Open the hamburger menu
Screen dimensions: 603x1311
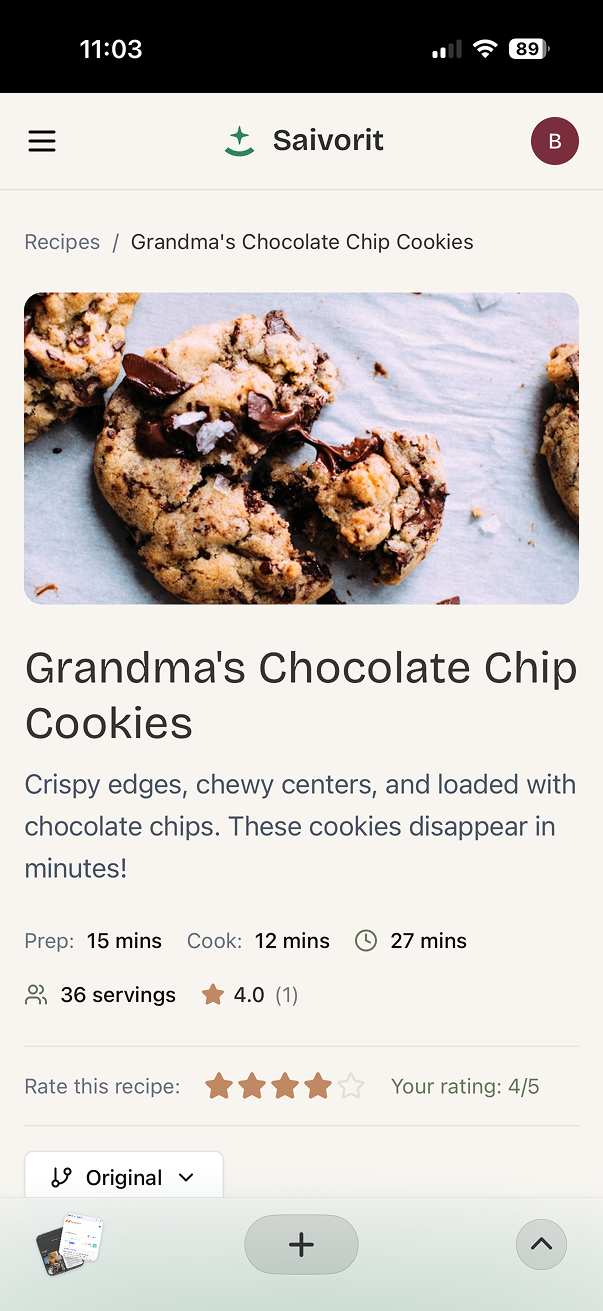coord(42,141)
